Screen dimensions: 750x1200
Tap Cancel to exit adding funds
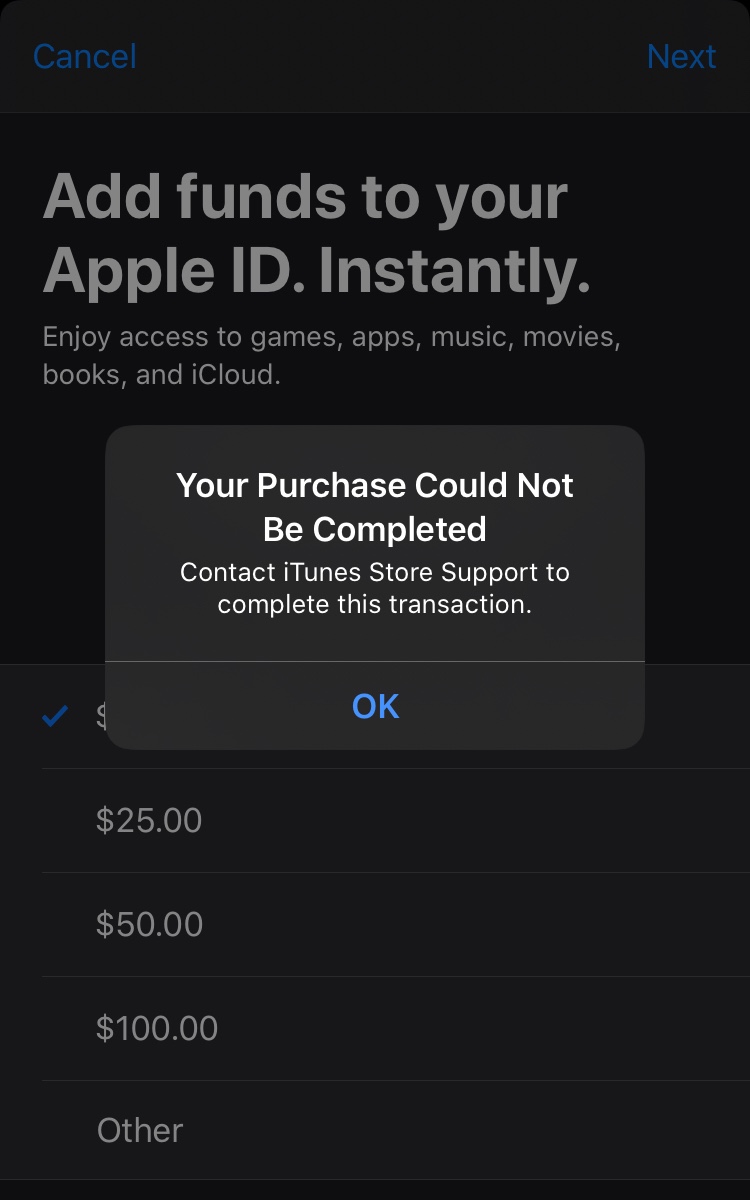click(x=85, y=56)
